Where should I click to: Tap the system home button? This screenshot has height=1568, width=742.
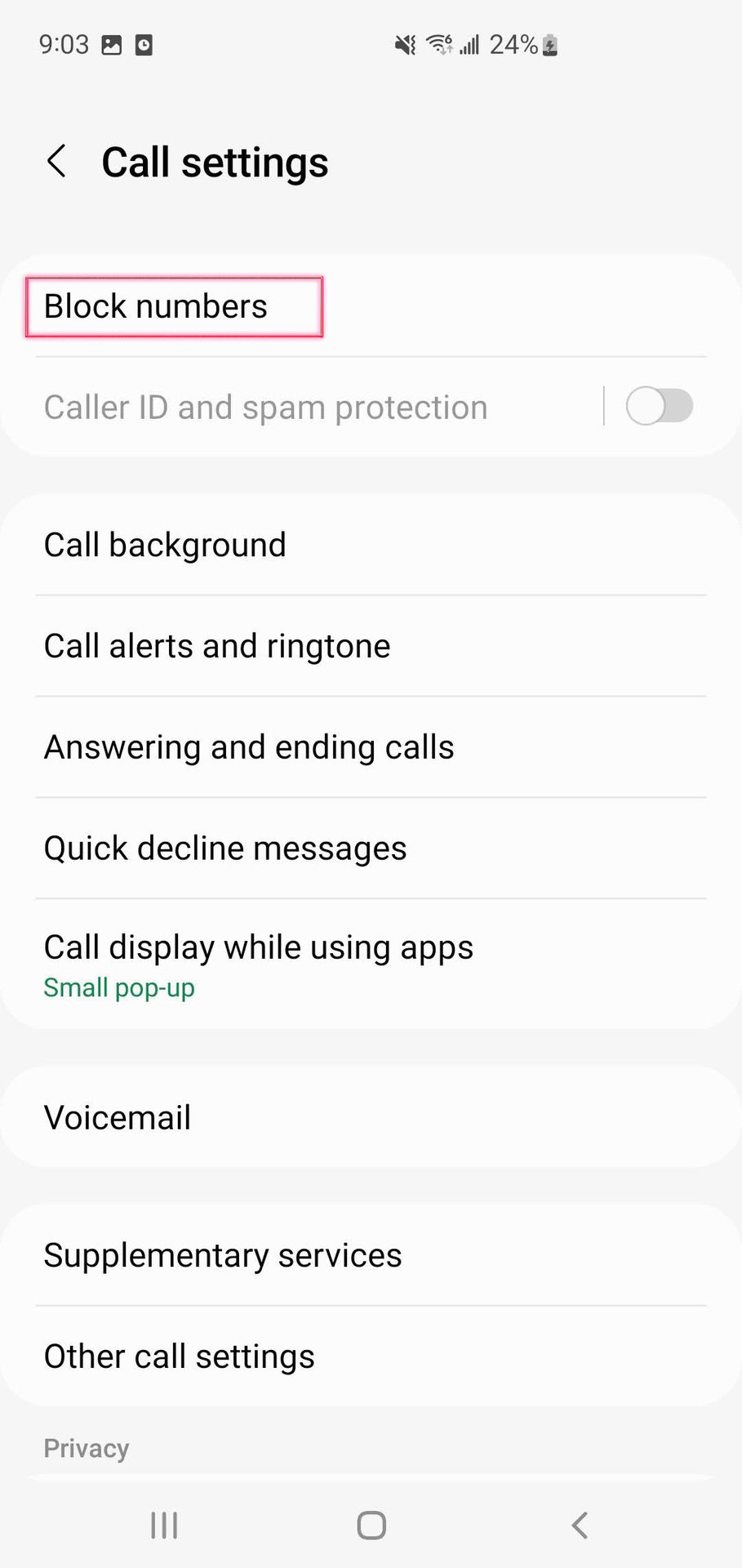(371, 1525)
